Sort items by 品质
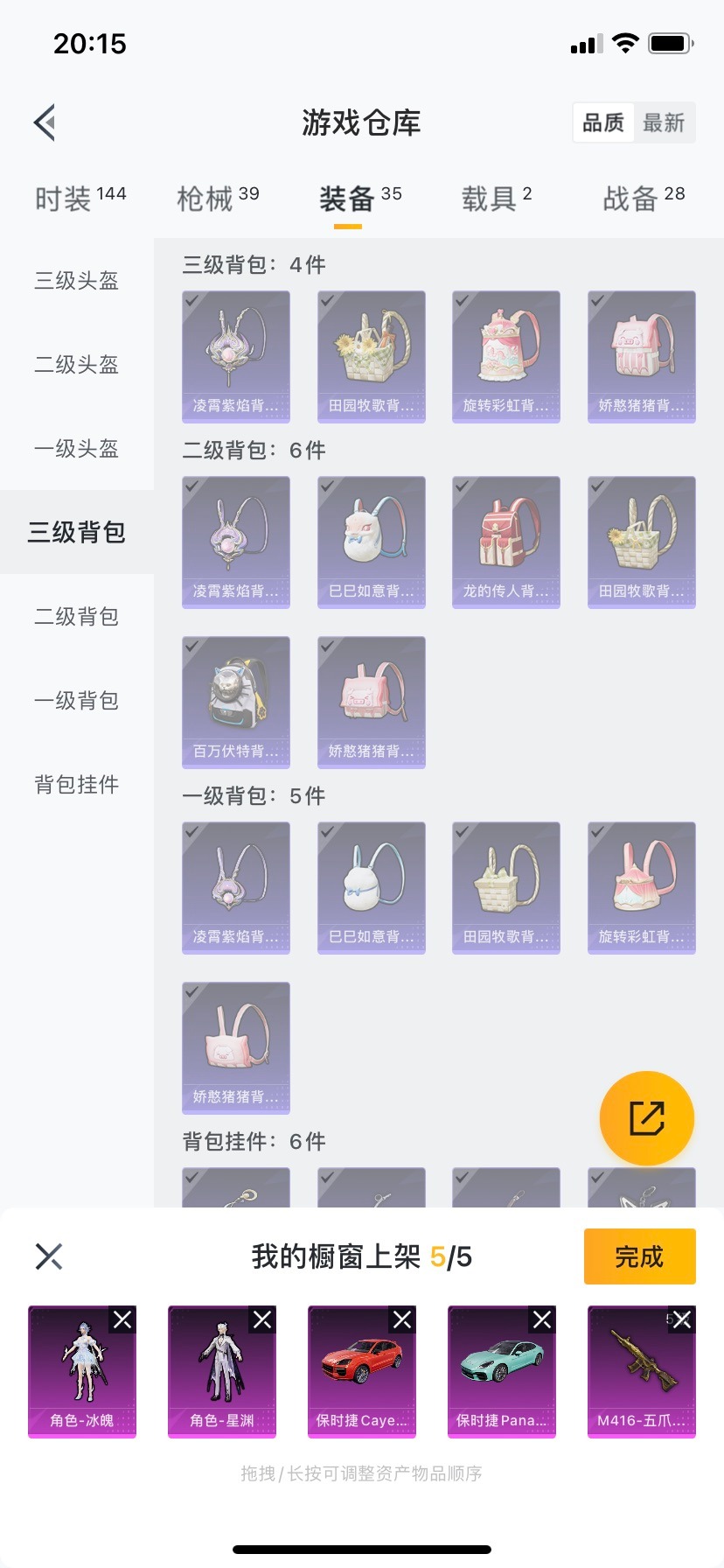The image size is (724, 1568). click(x=603, y=123)
